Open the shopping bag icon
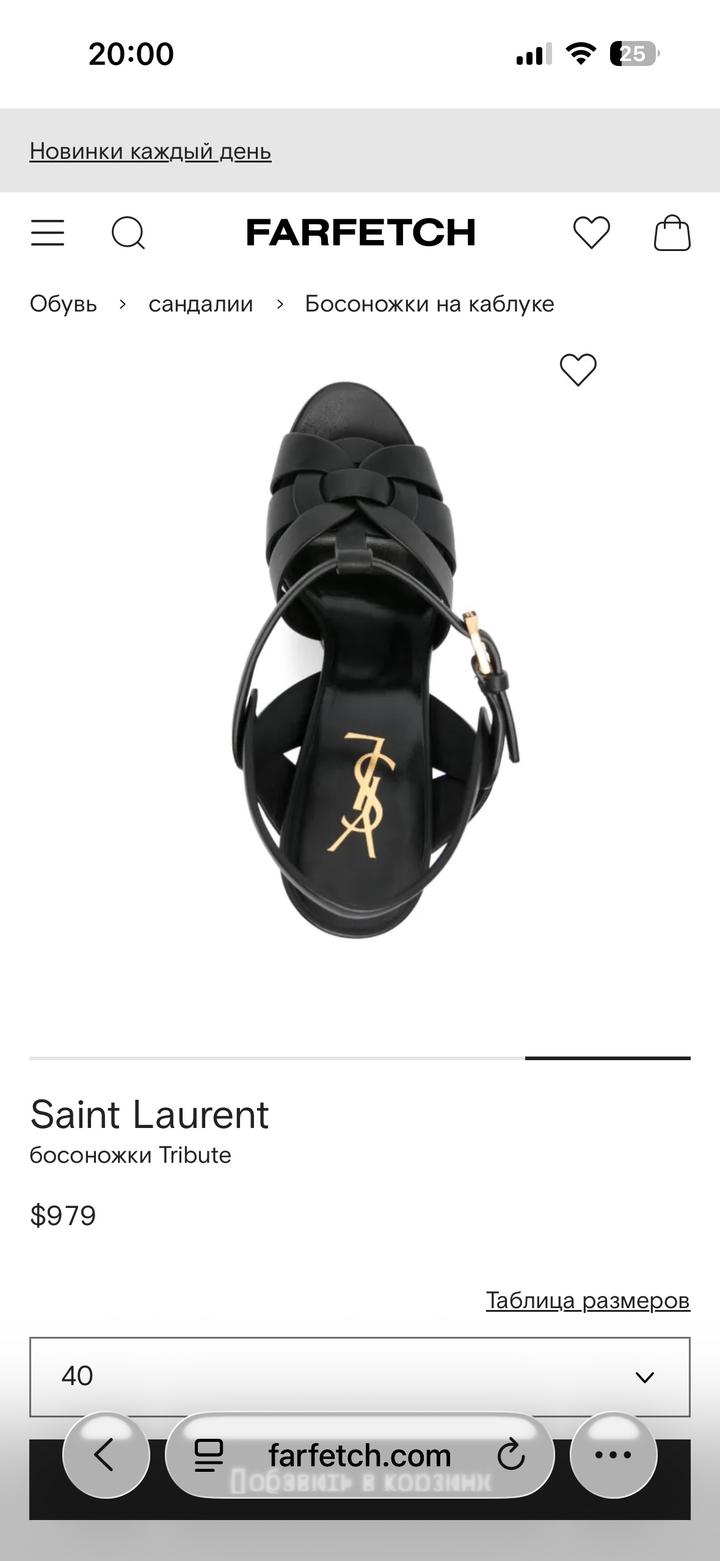 [673, 232]
